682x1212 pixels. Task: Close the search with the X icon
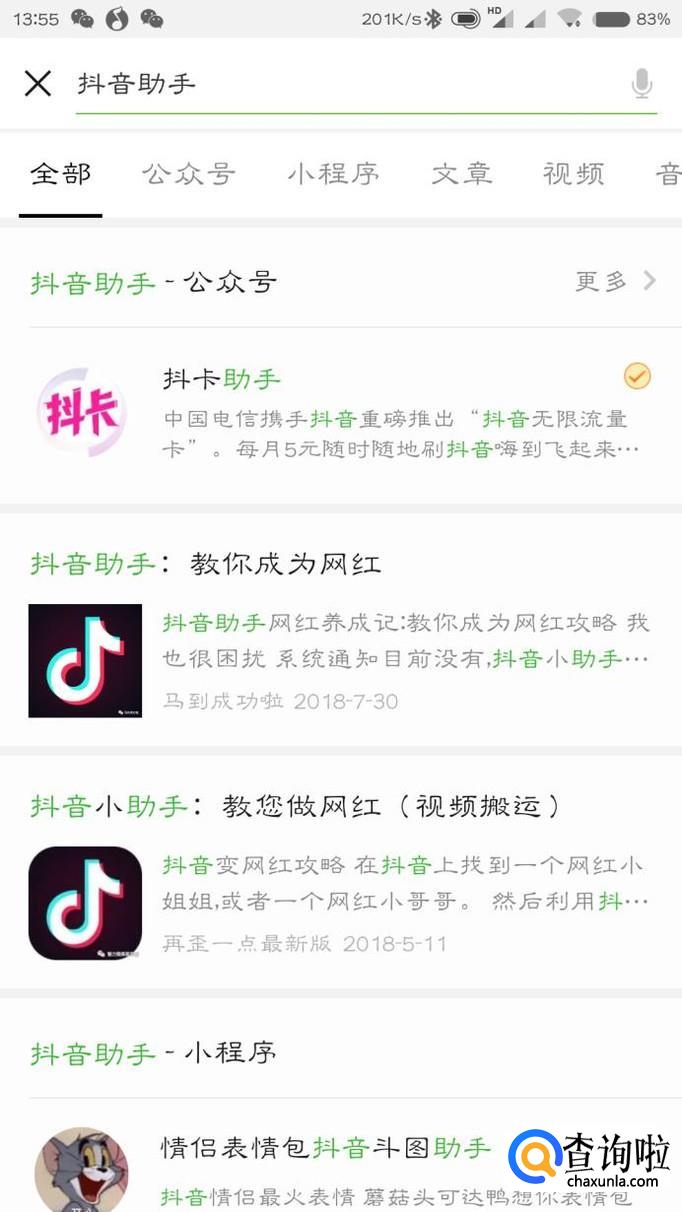pos(38,83)
